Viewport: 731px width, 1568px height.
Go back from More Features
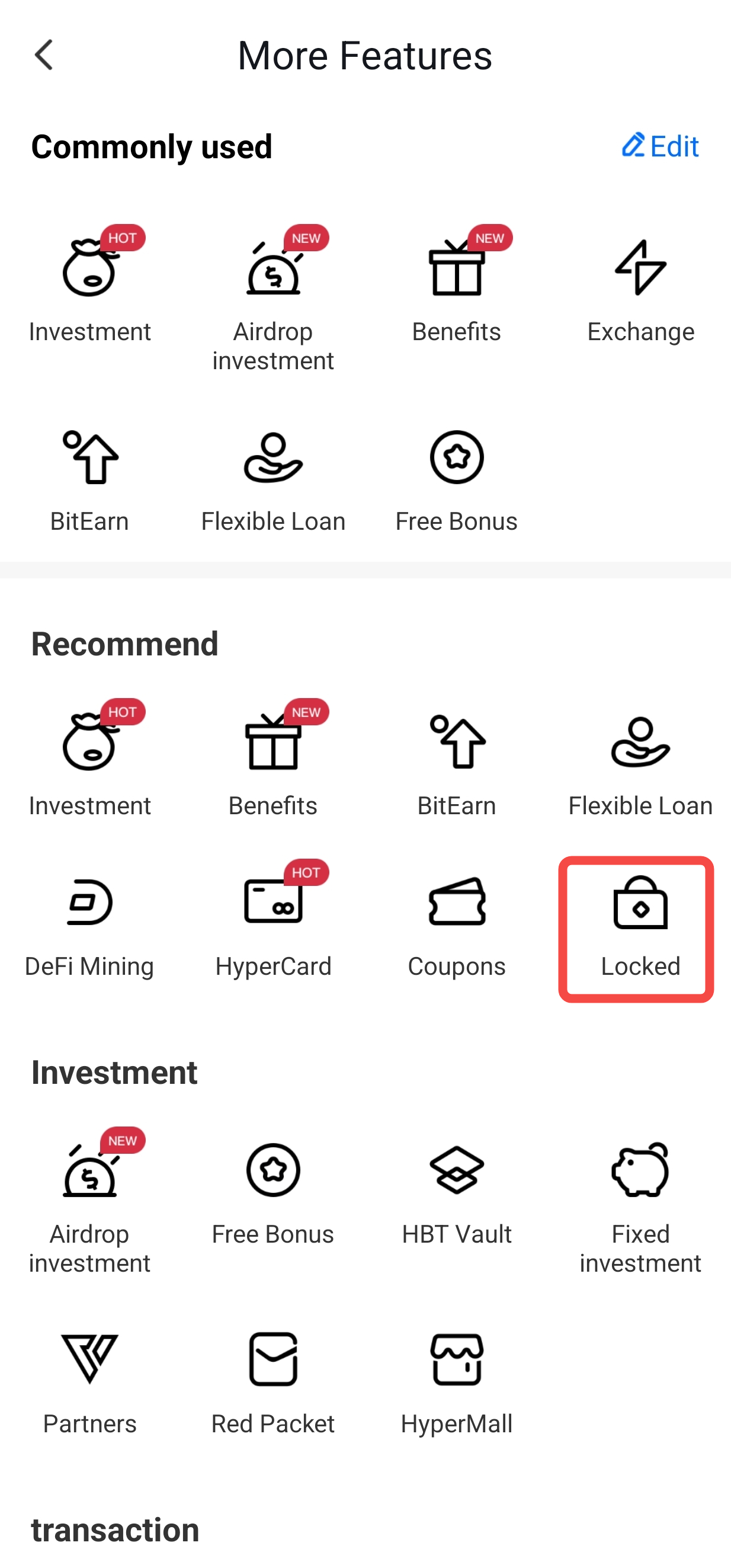click(44, 55)
